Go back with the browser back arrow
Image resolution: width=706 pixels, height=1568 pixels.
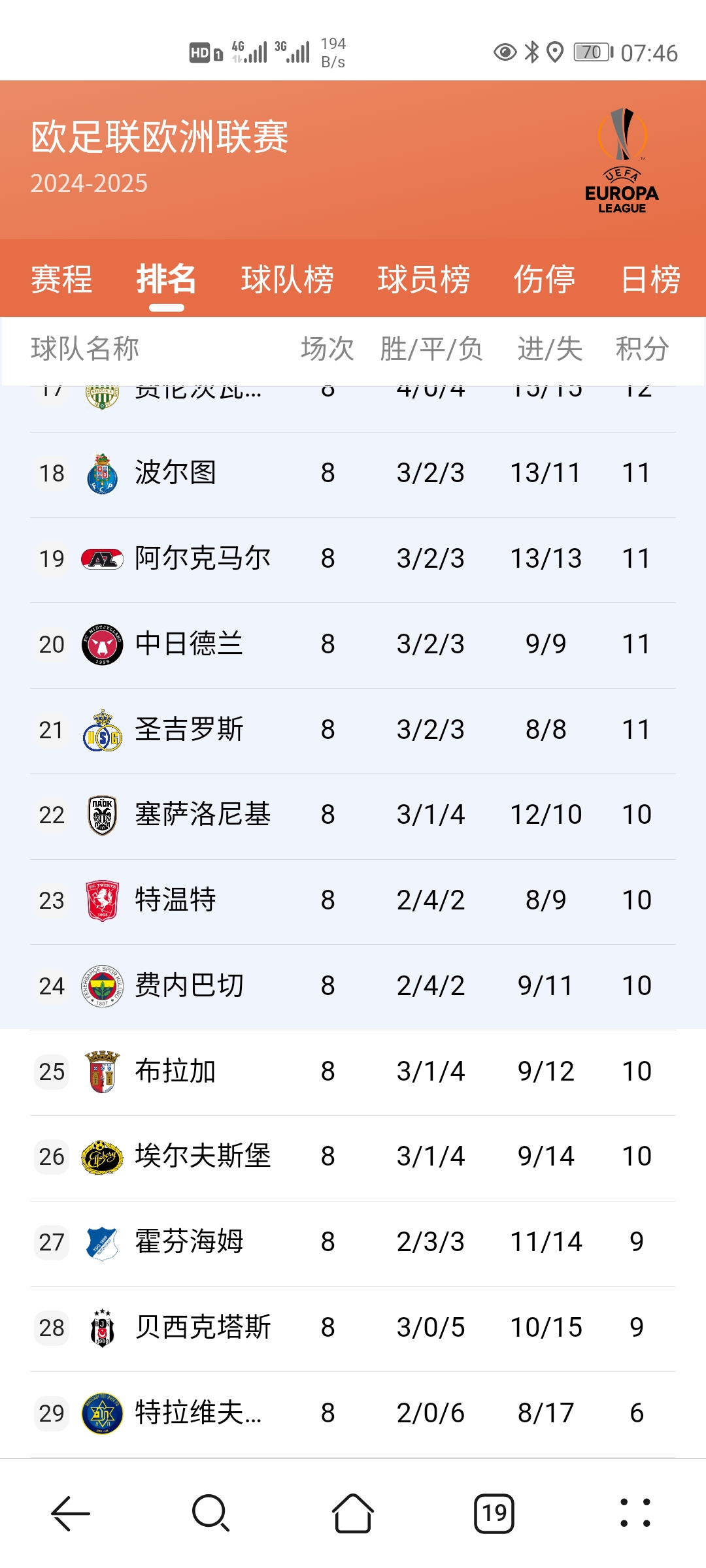point(70,1513)
